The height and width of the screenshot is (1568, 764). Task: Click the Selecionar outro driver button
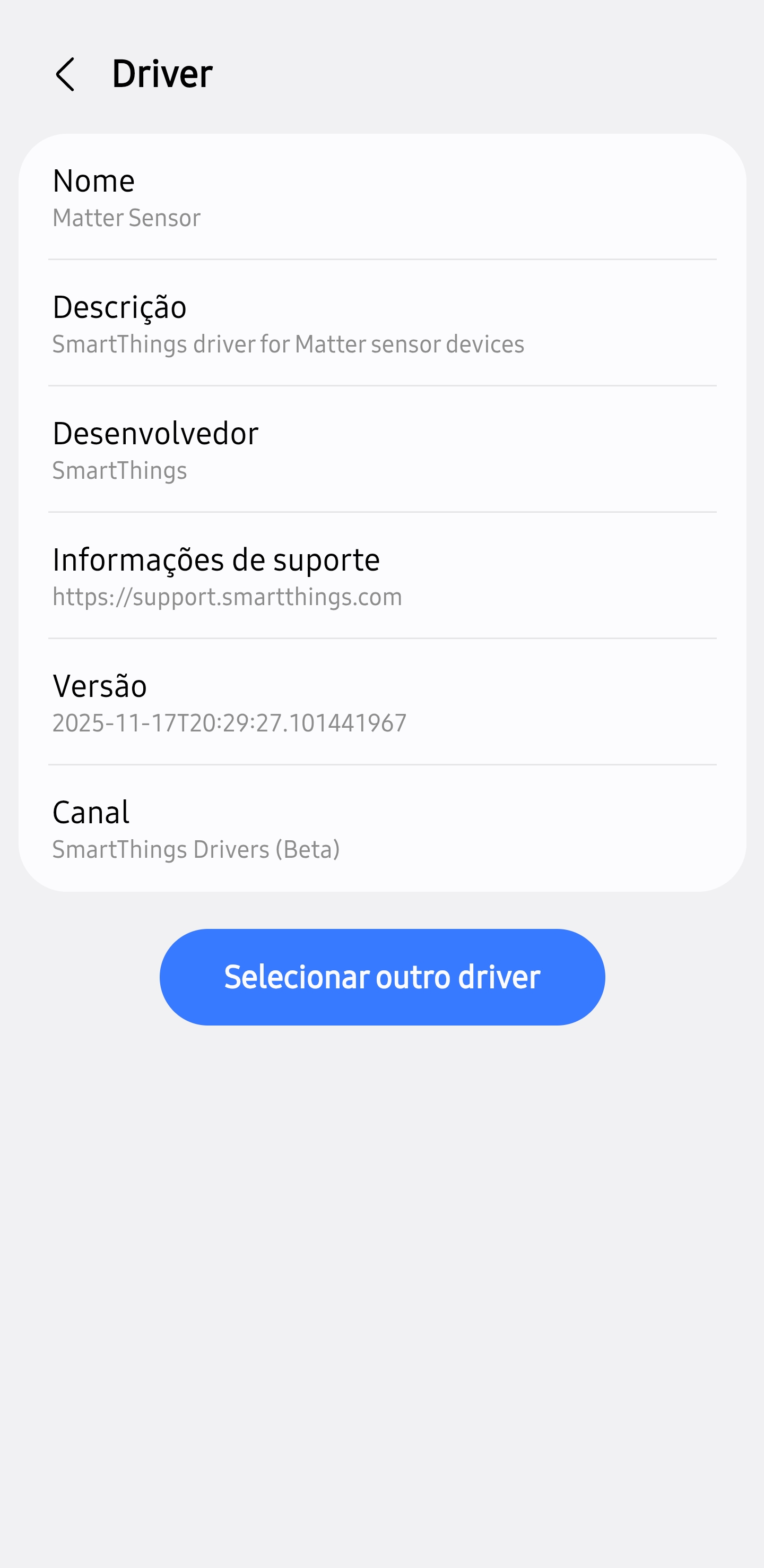pyautogui.click(x=381, y=976)
